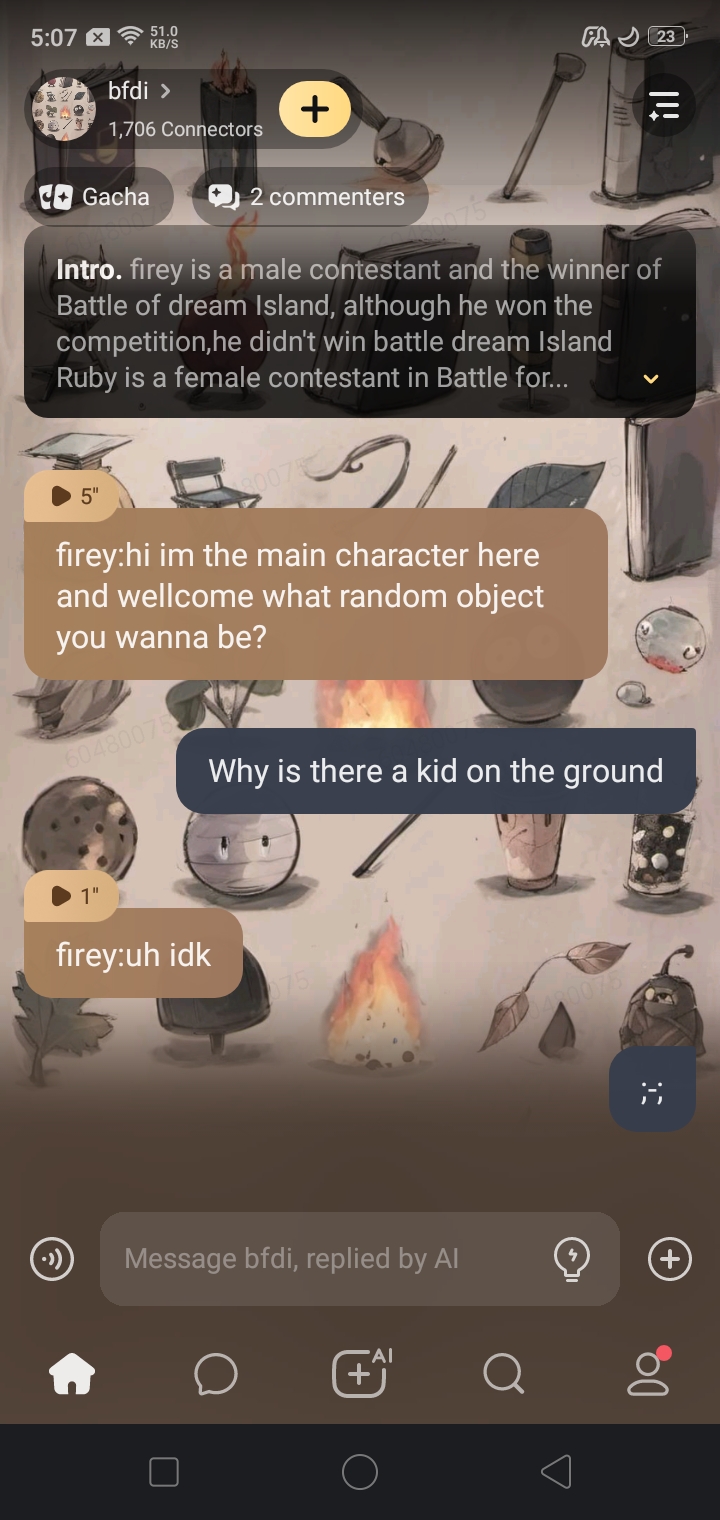Focus the Message bfdi text field
720x1520 pixels.
[330, 1259]
